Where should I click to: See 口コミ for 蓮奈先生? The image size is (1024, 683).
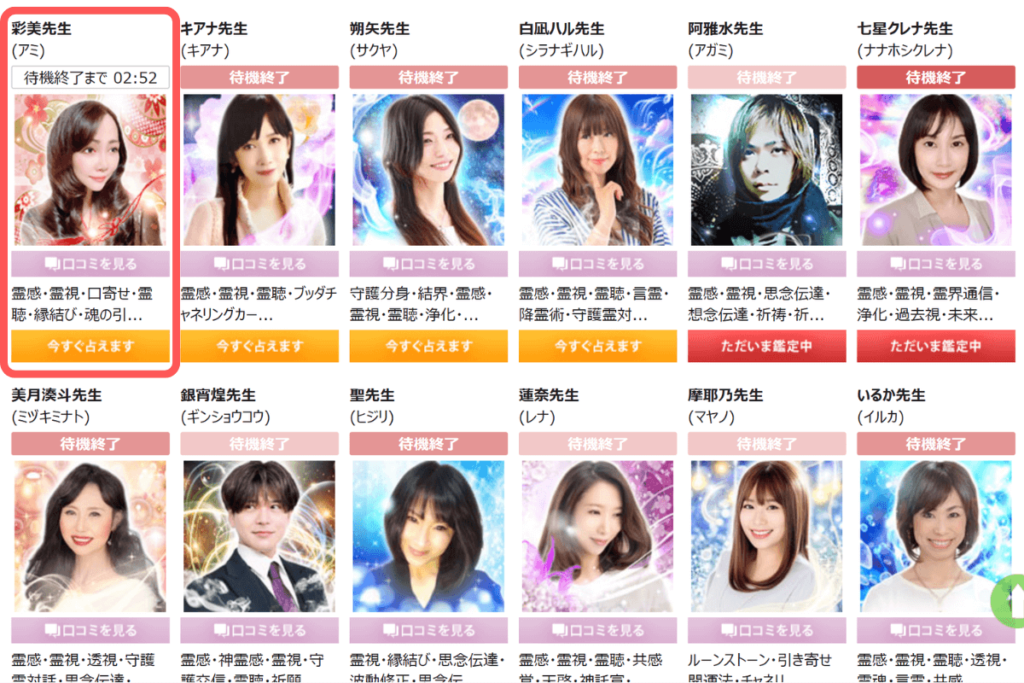pyautogui.click(x=597, y=630)
